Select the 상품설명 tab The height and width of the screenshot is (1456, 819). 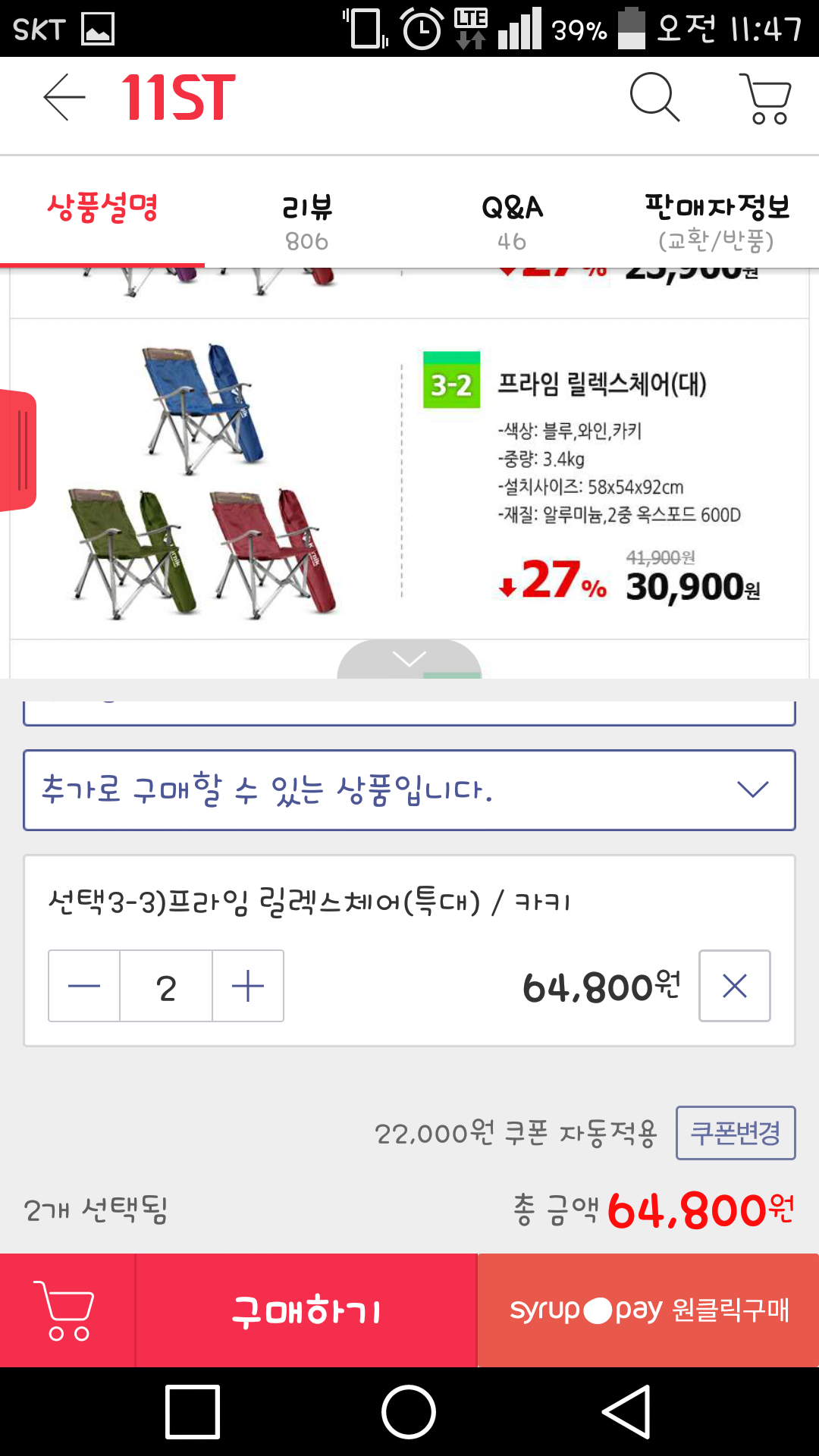coord(102,209)
